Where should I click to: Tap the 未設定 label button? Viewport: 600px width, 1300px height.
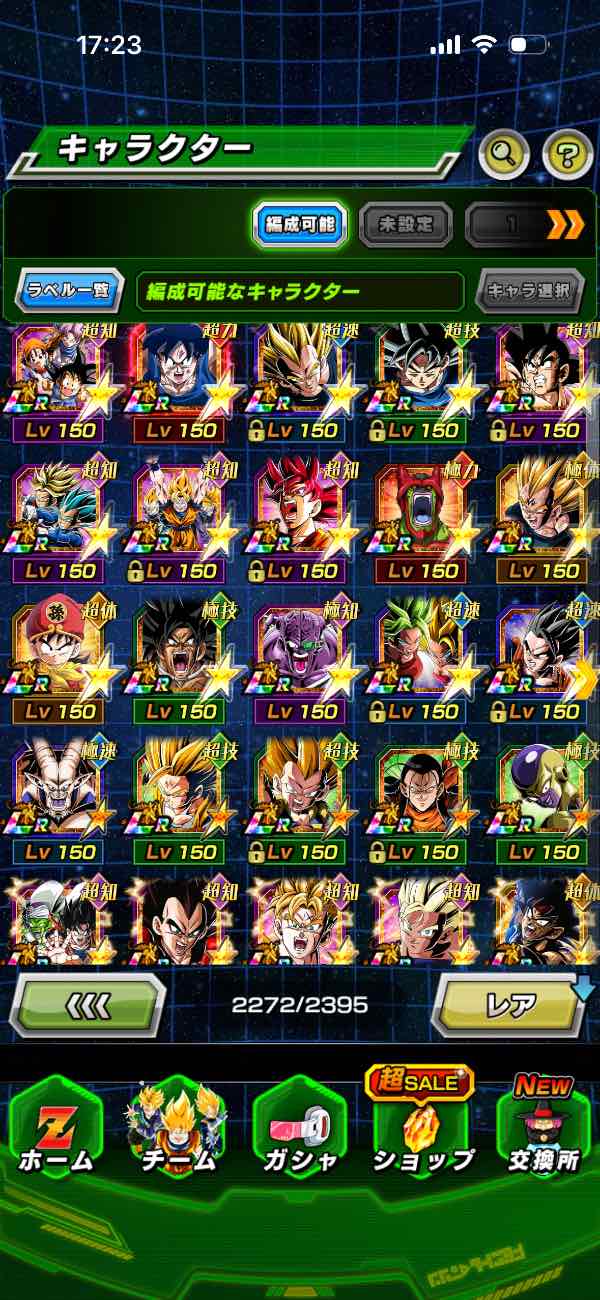point(405,224)
